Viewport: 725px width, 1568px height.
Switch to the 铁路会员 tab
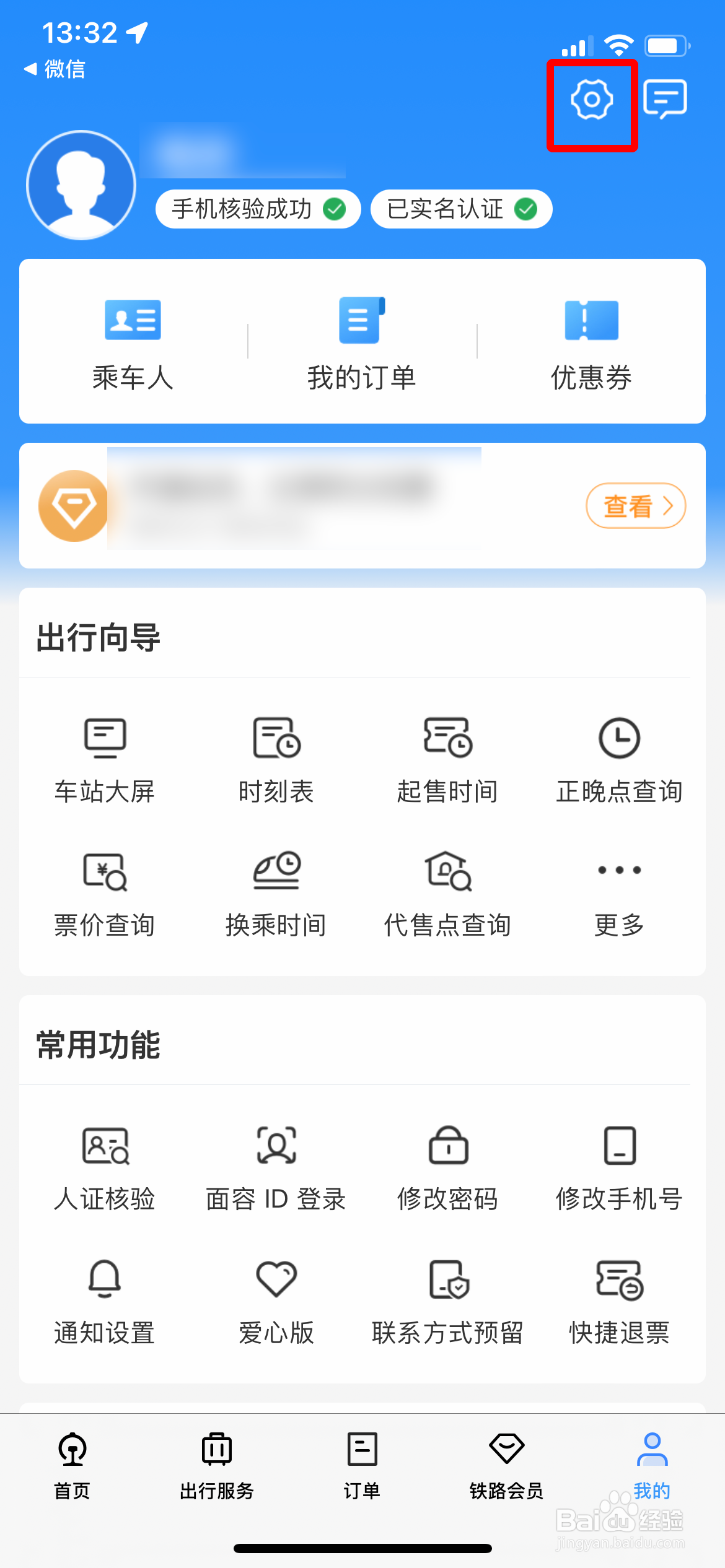point(506,1466)
